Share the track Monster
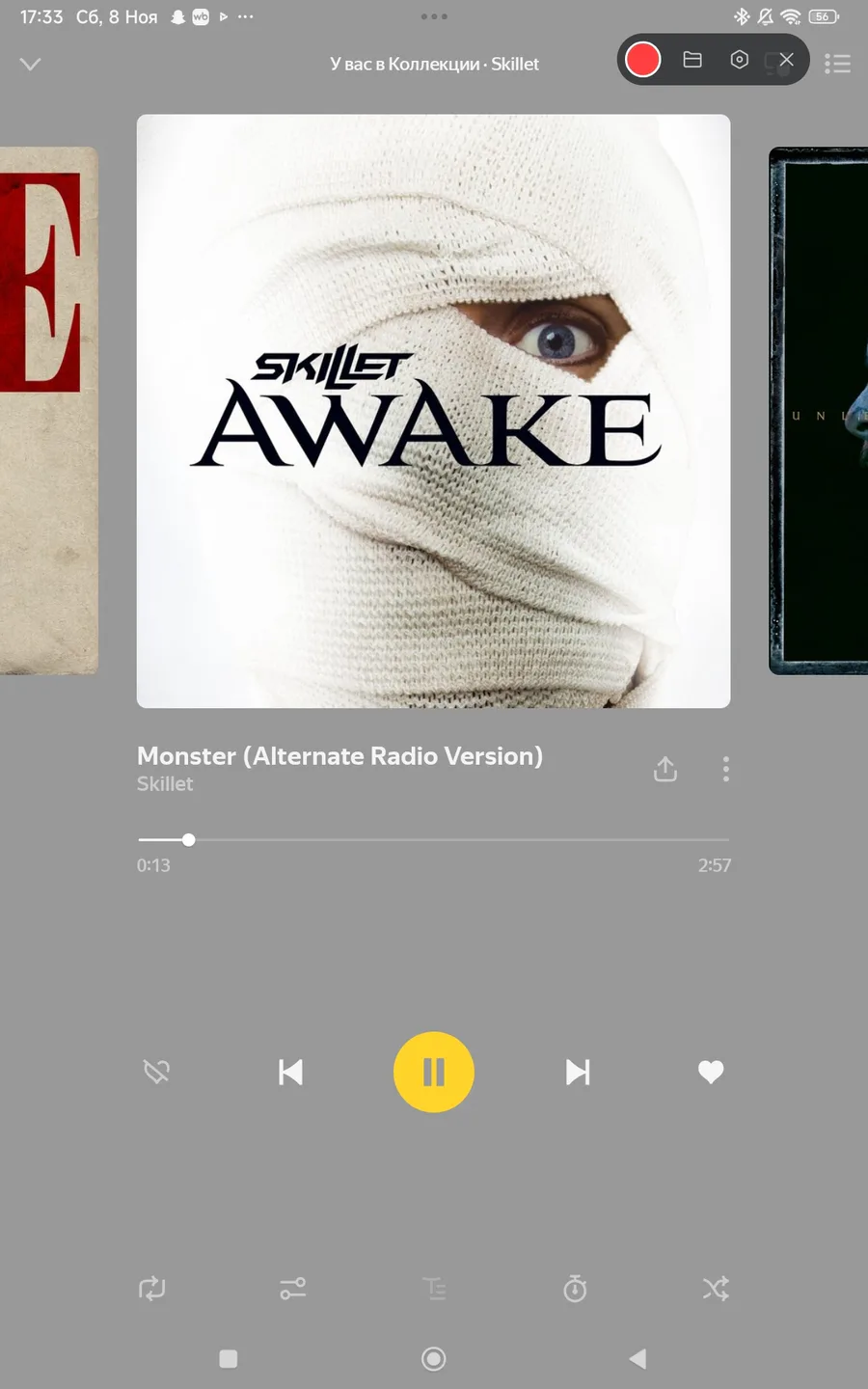Screen dimensions: 868x1389 [x=665, y=769]
